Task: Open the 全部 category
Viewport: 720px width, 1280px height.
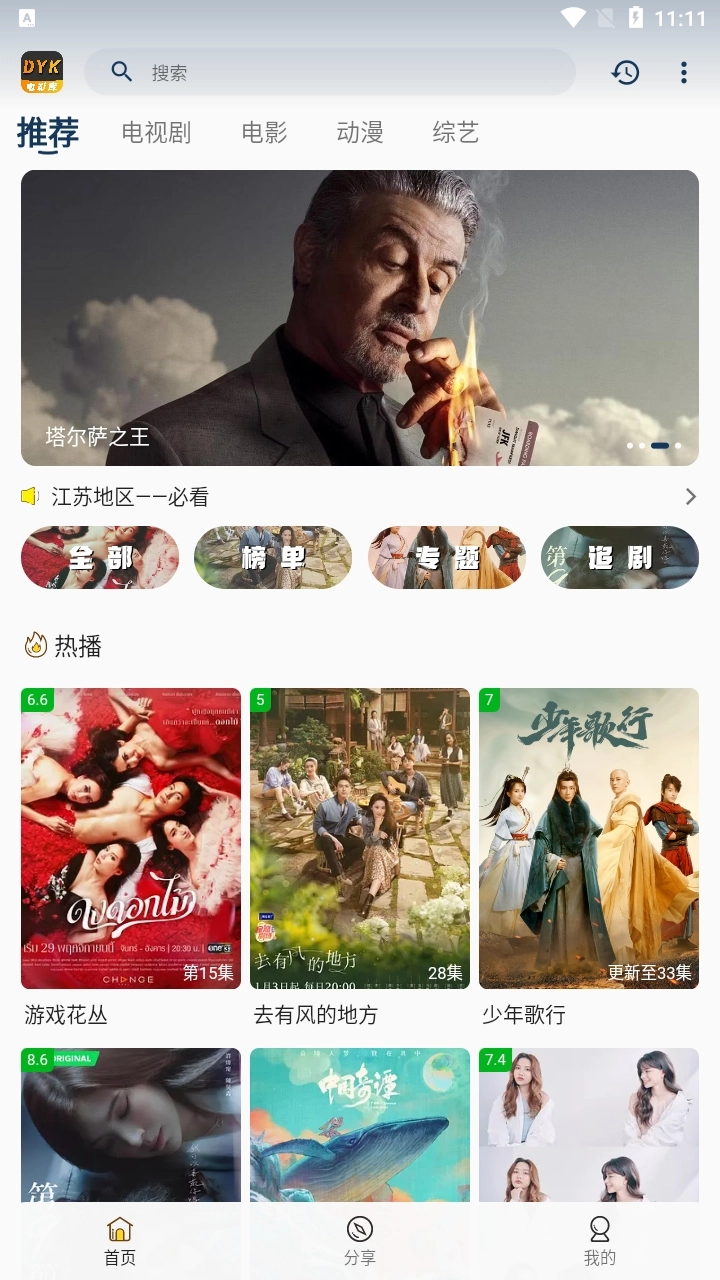Action: coord(100,558)
